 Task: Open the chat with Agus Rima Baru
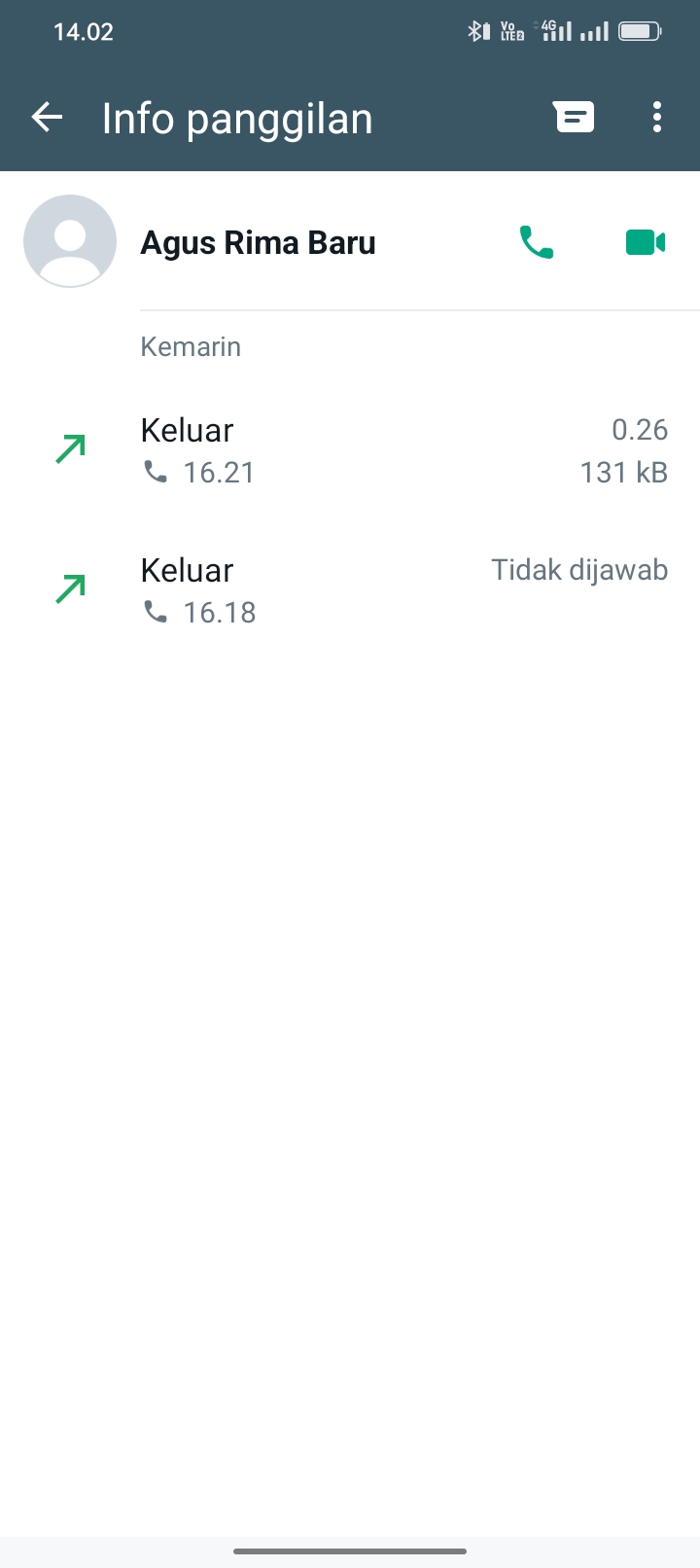[574, 116]
